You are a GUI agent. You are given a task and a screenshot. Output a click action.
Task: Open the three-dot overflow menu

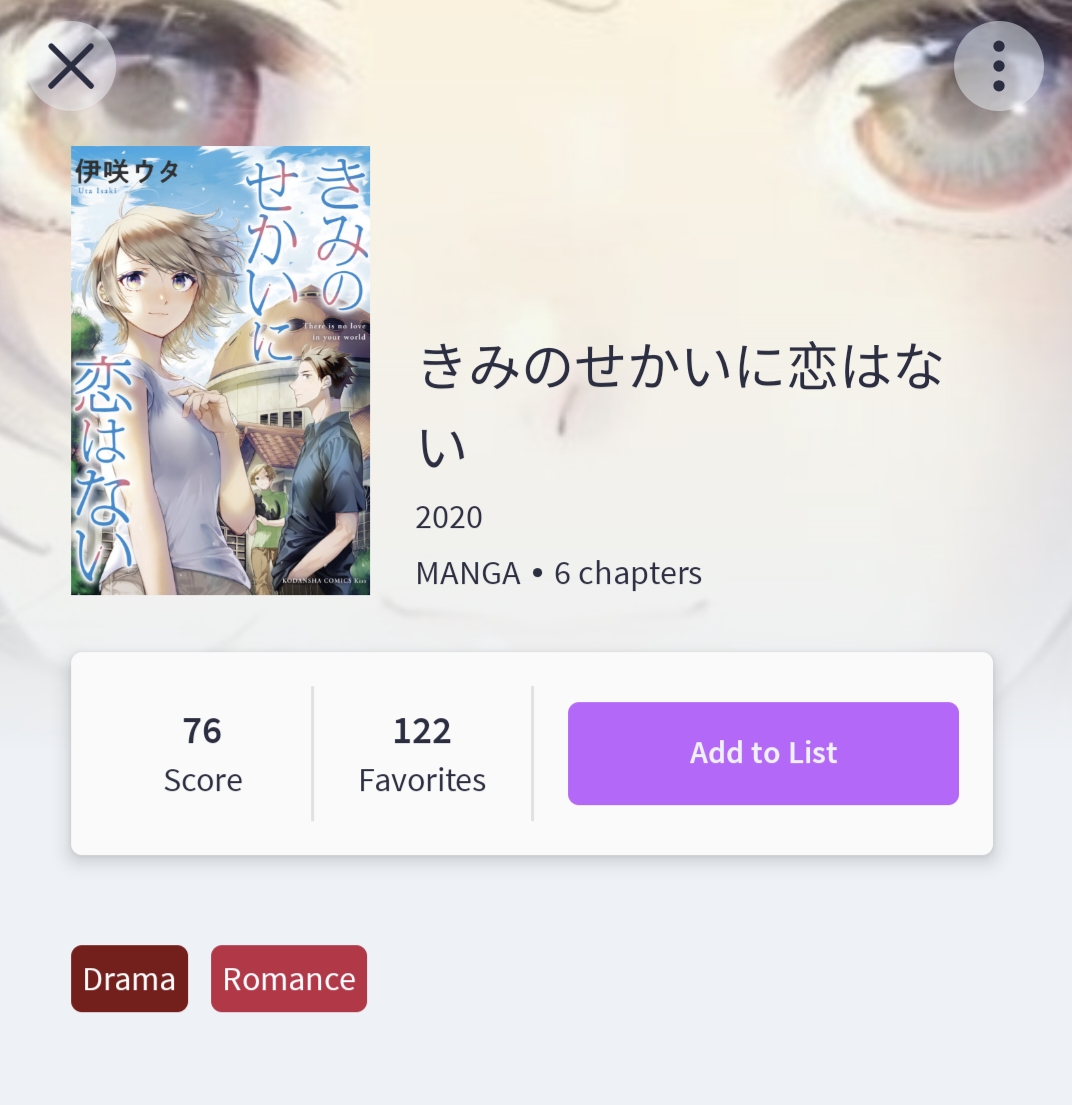tap(998, 67)
